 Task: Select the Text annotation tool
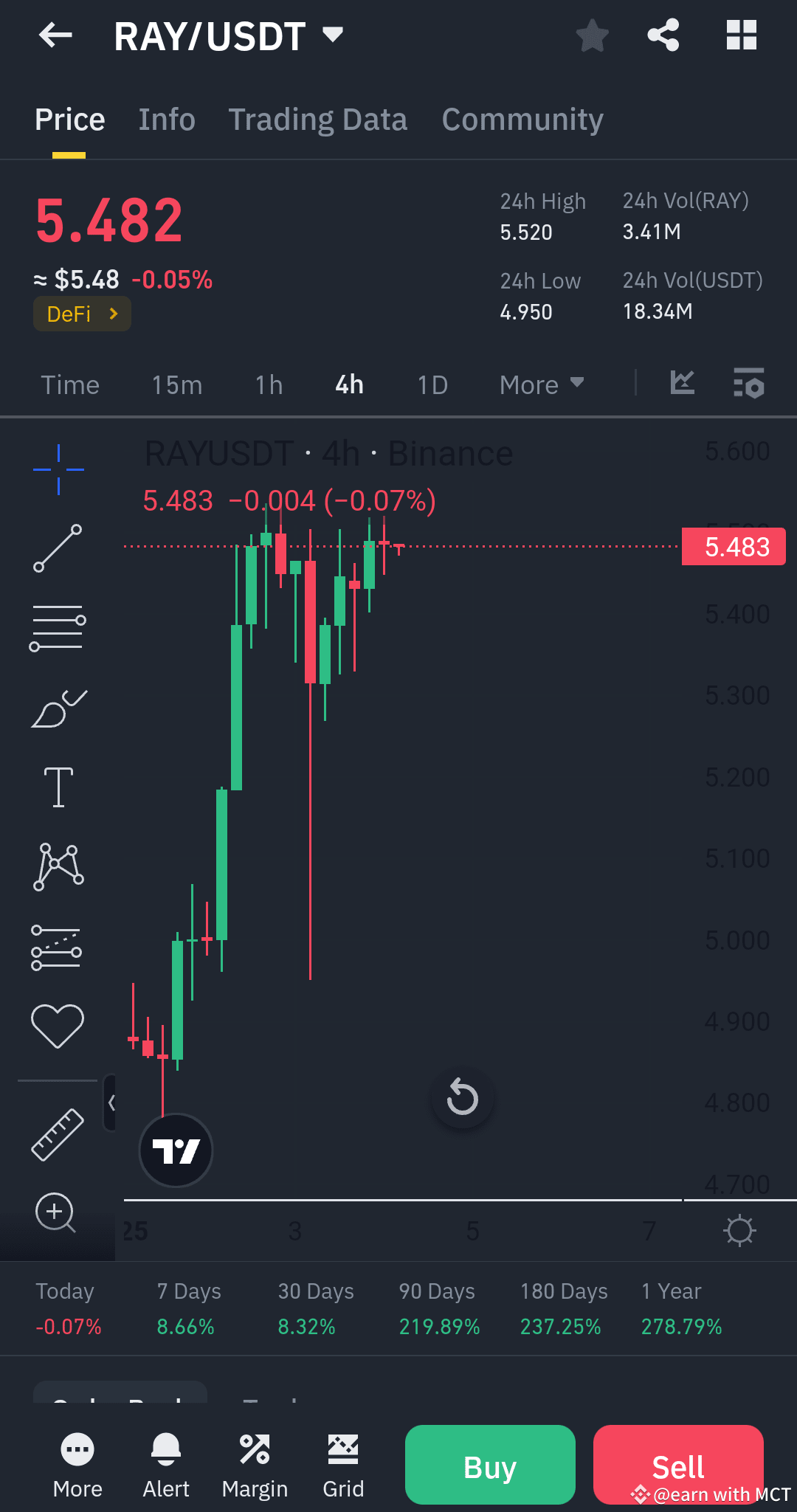(58, 785)
